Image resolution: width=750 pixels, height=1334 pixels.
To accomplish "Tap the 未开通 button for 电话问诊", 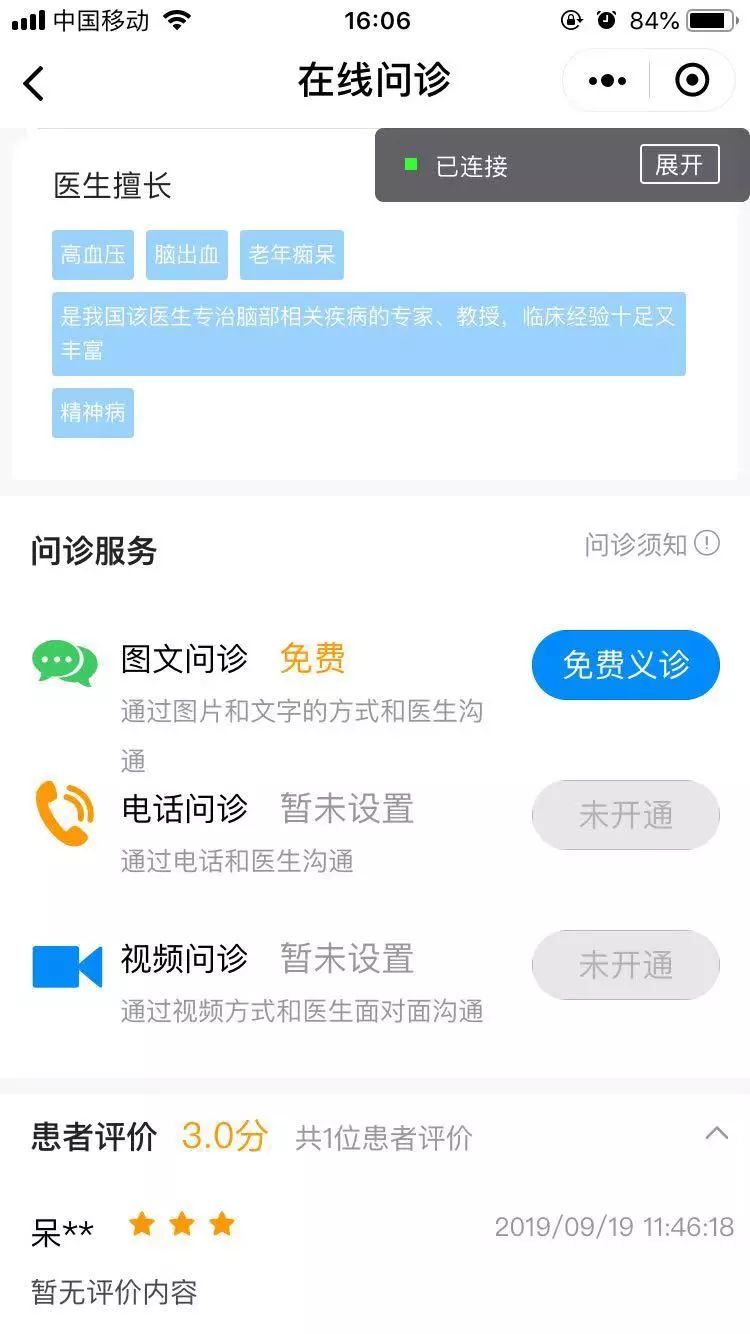I will pyautogui.click(x=626, y=815).
